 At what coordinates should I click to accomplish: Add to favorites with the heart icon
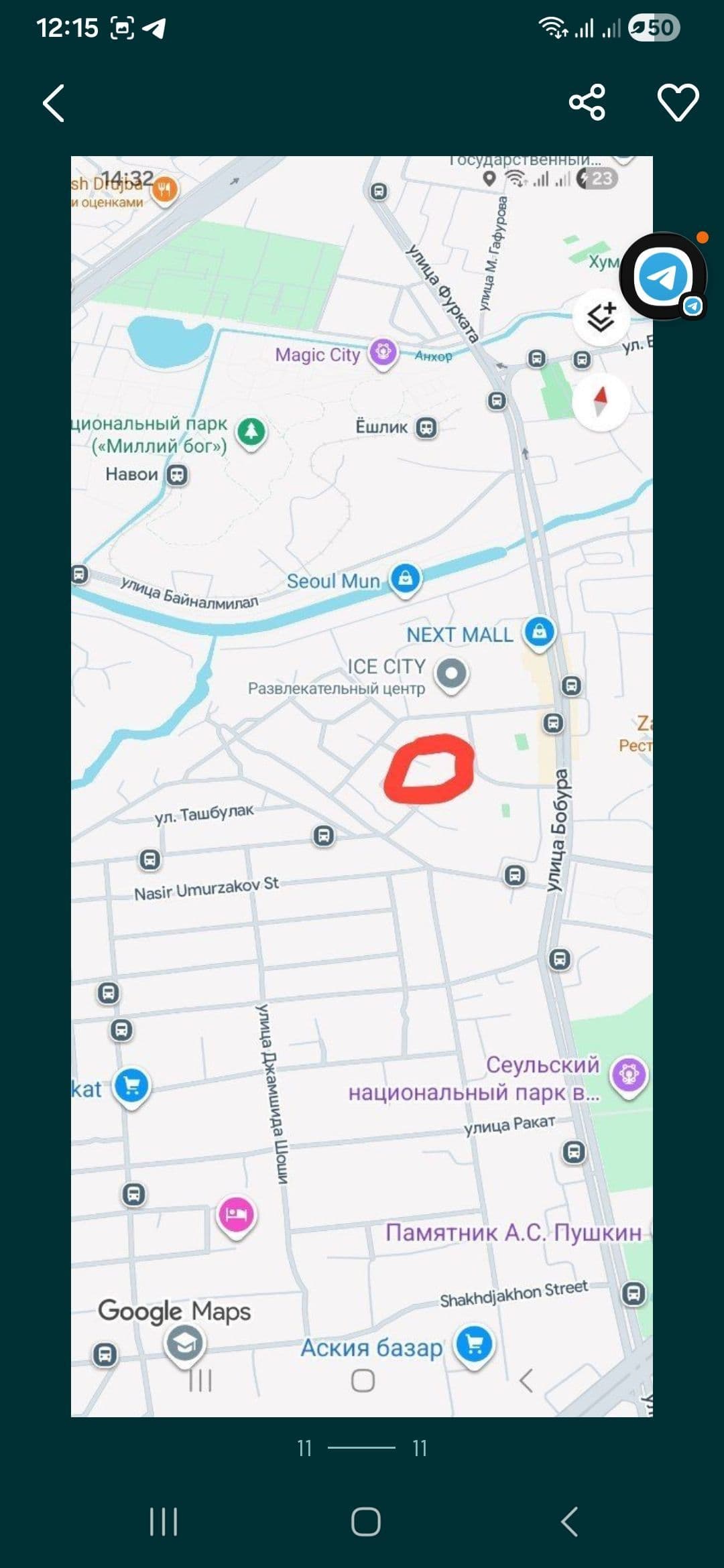click(678, 103)
